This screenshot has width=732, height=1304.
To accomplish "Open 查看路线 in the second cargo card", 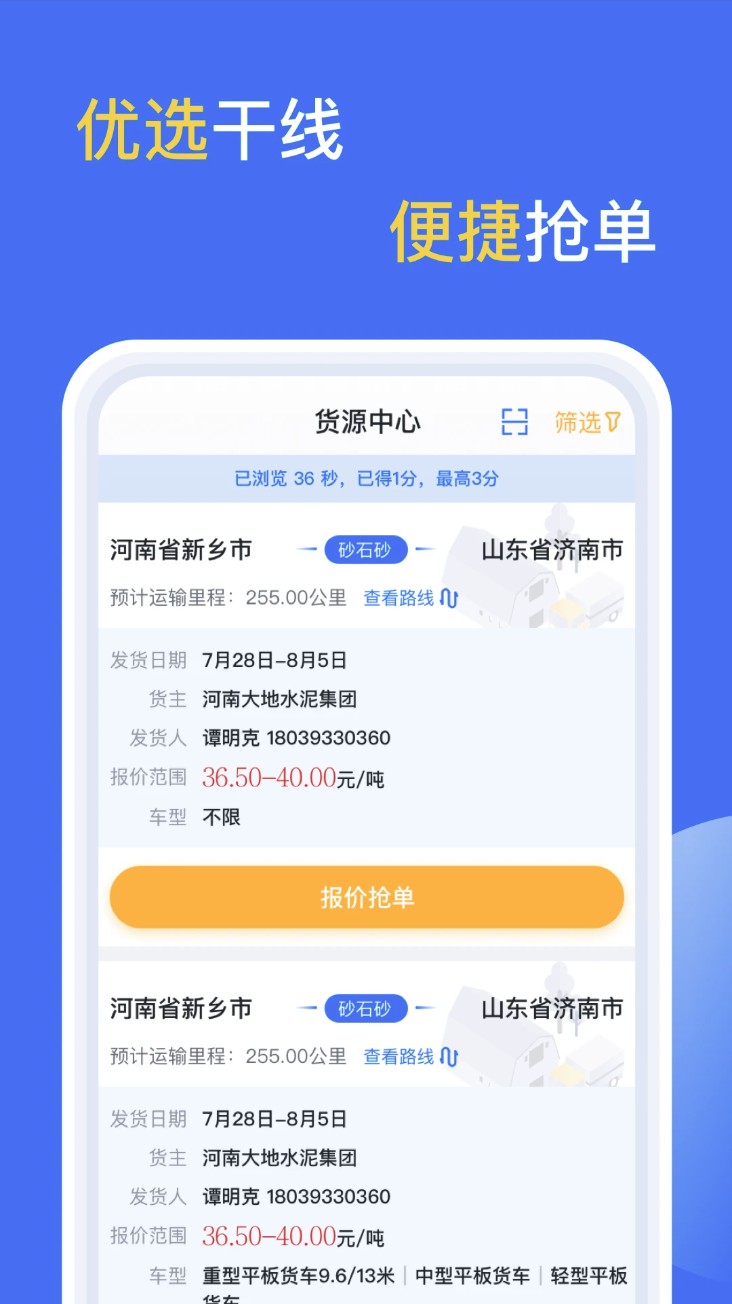I will 401,1059.
